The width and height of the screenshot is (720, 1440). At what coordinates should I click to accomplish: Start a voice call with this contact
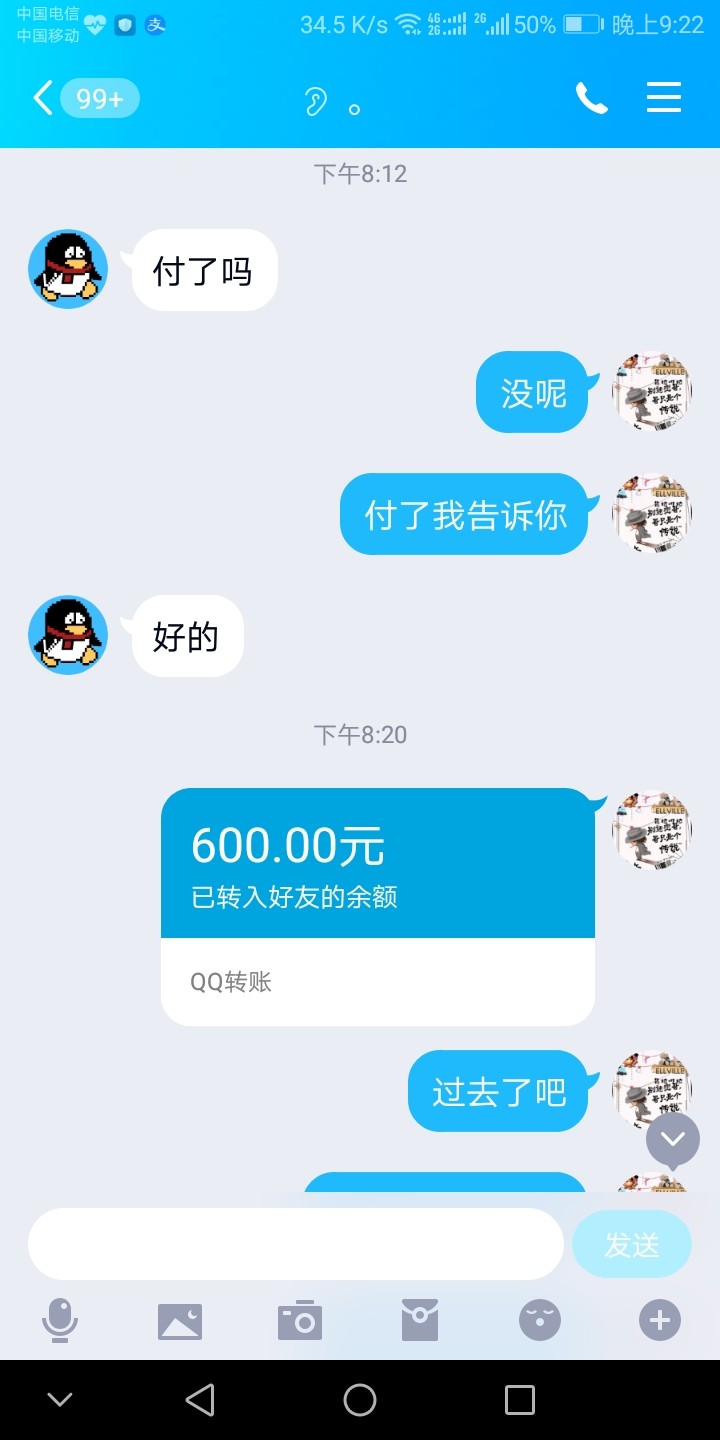[x=591, y=98]
